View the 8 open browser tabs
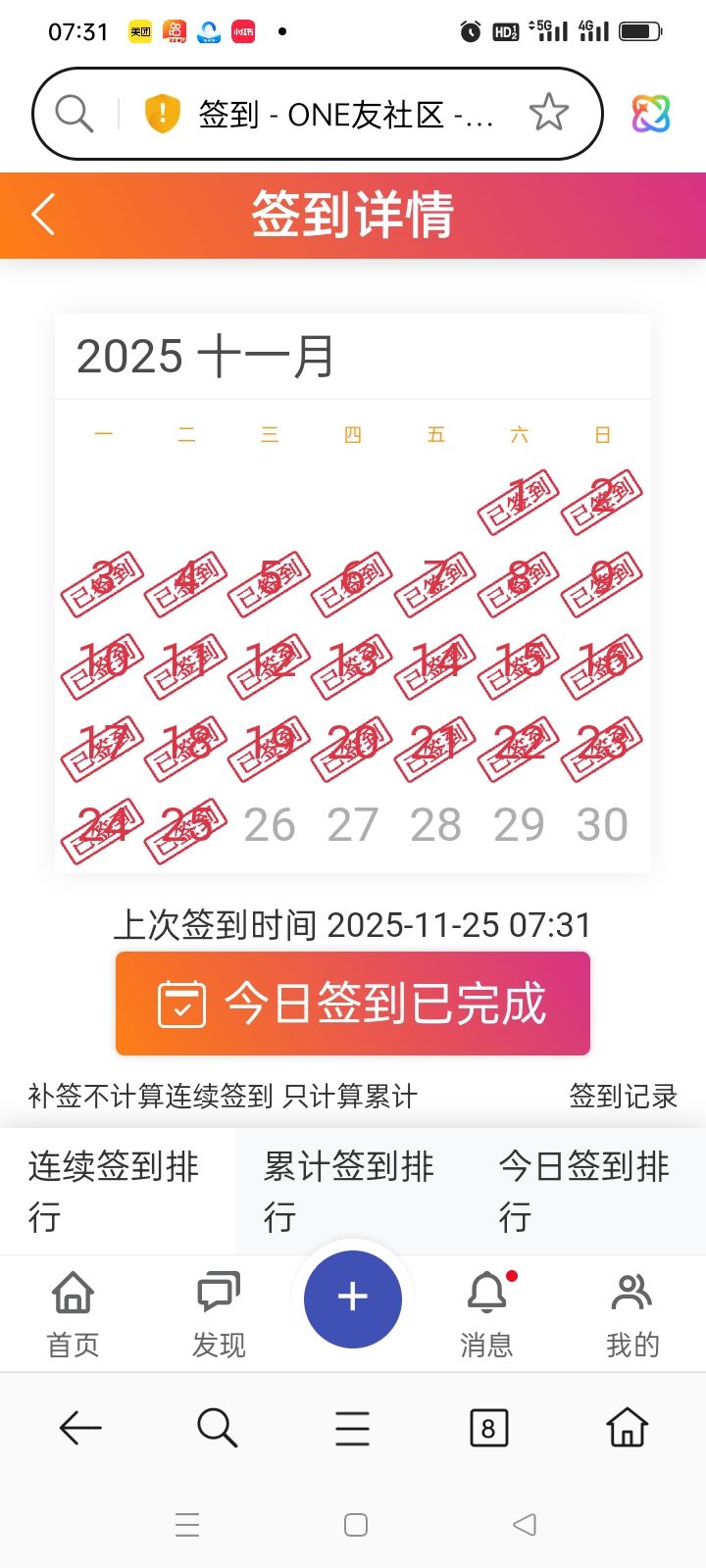This screenshot has width=706, height=1568. [x=488, y=1428]
